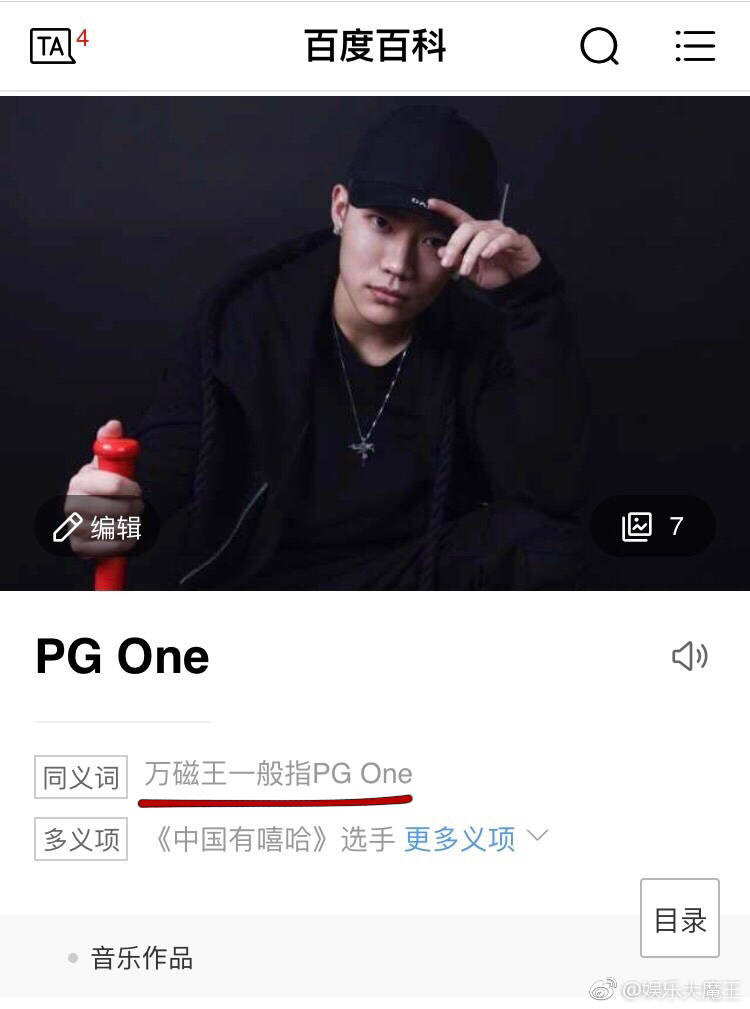Click the 编辑 edit button
The width and height of the screenshot is (750, 1009).
tap(95, 526)
